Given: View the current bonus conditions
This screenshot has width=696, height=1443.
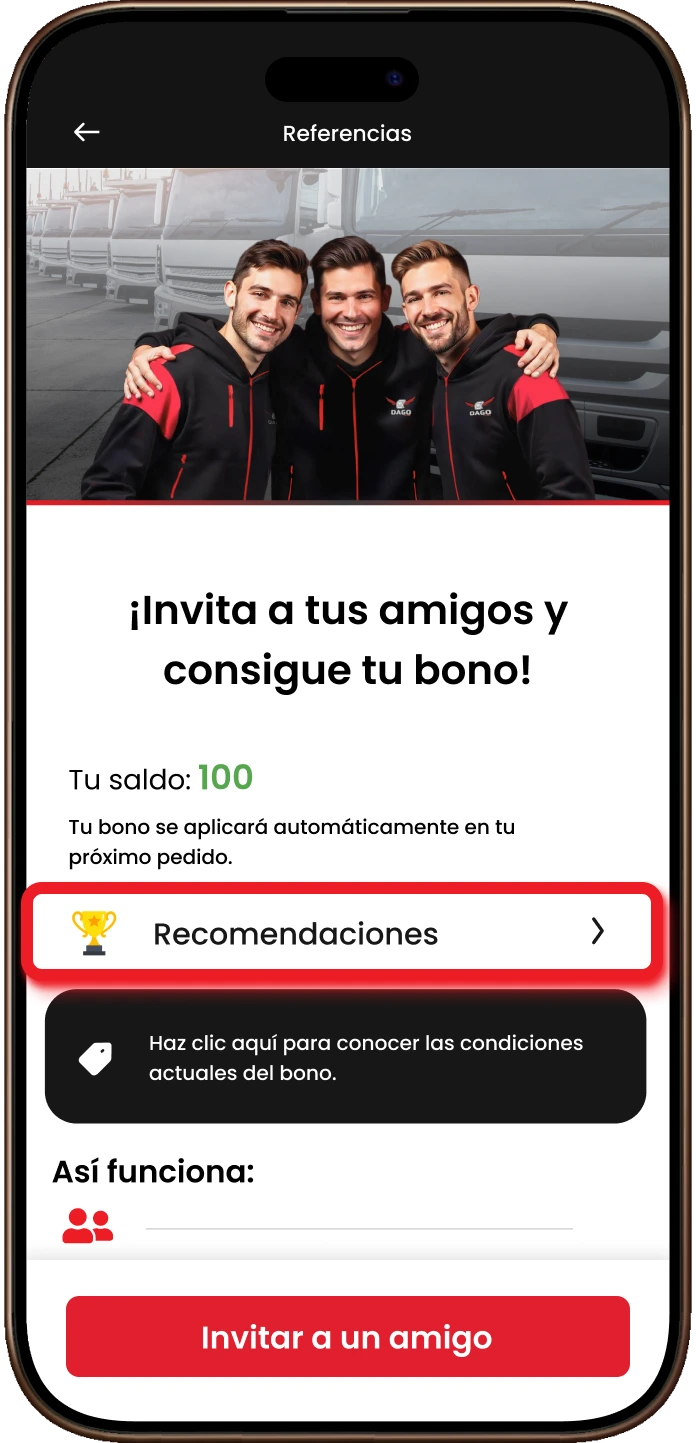Looking at the screenshot, I should (x=345, y=1057).
